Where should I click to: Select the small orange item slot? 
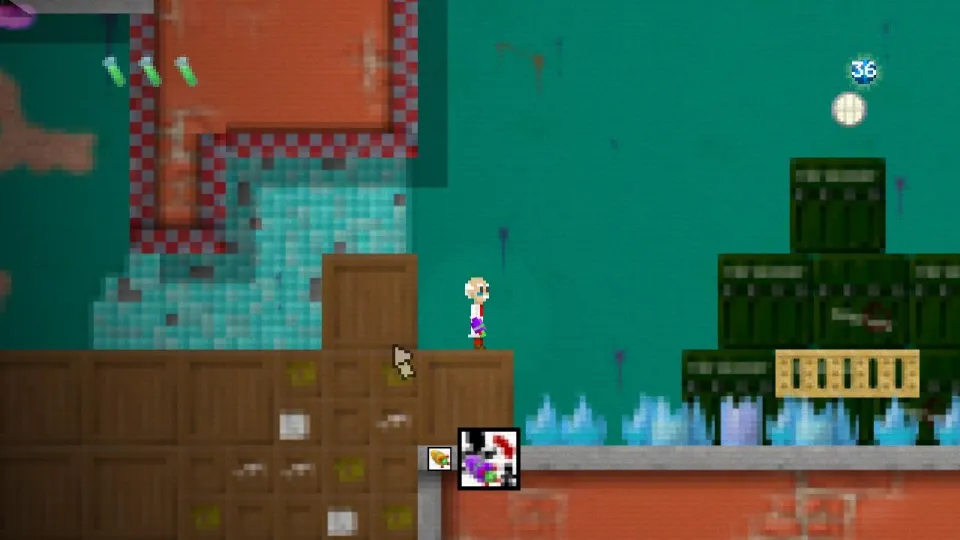click(x=439, y=459)
